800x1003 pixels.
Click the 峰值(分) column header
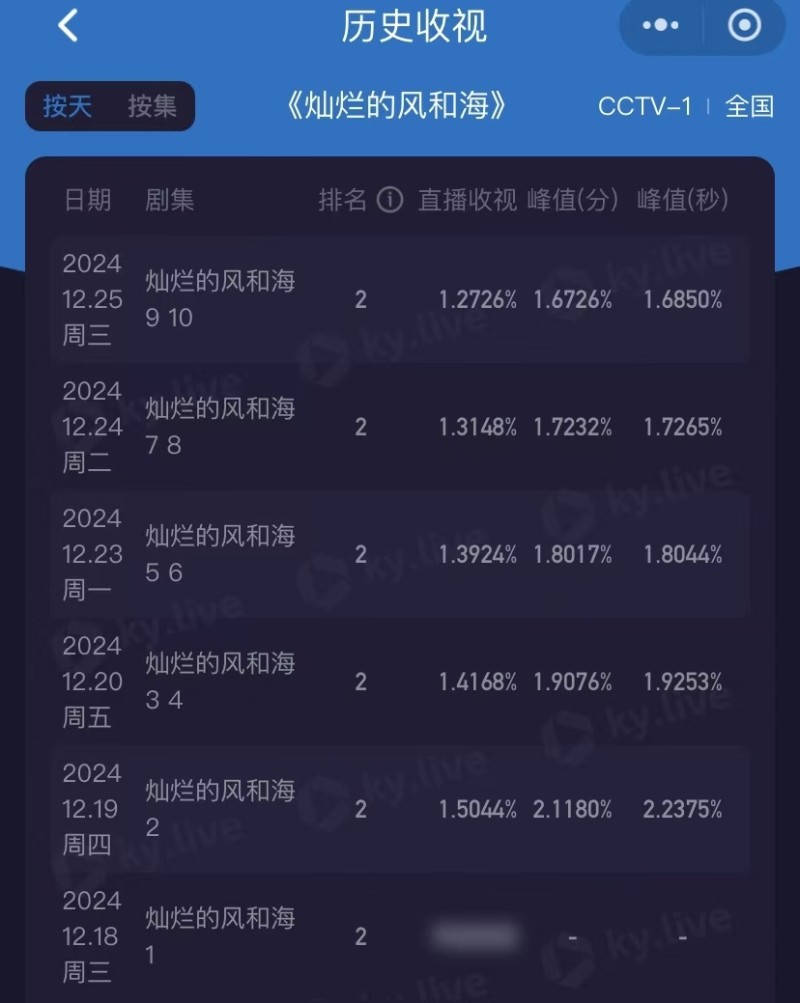573,200
